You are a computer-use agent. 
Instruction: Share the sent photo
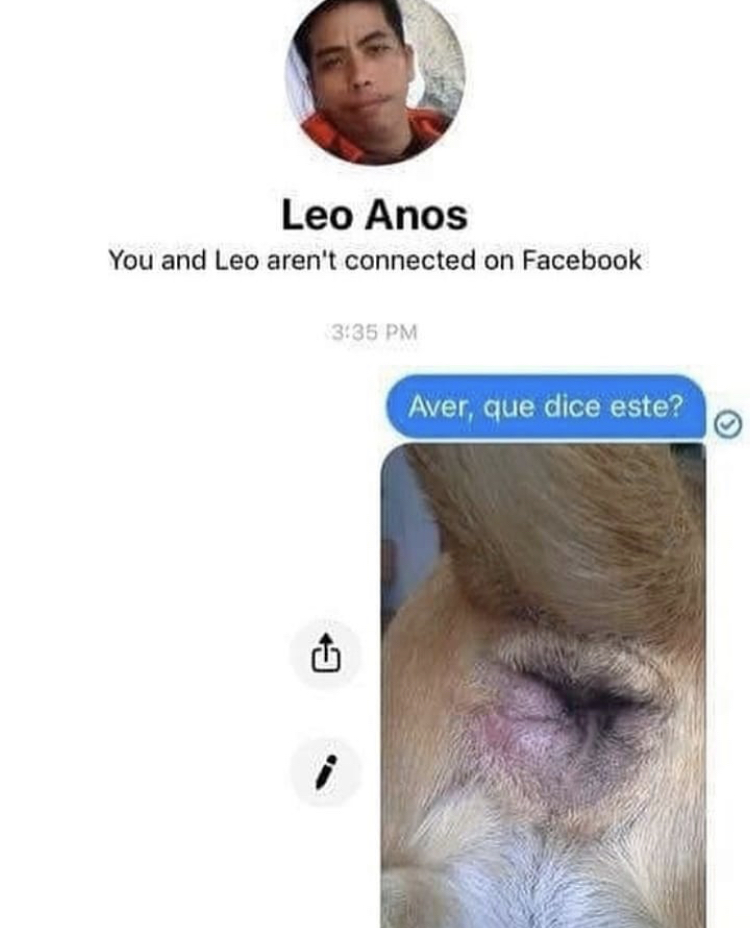tap(325, 655)
